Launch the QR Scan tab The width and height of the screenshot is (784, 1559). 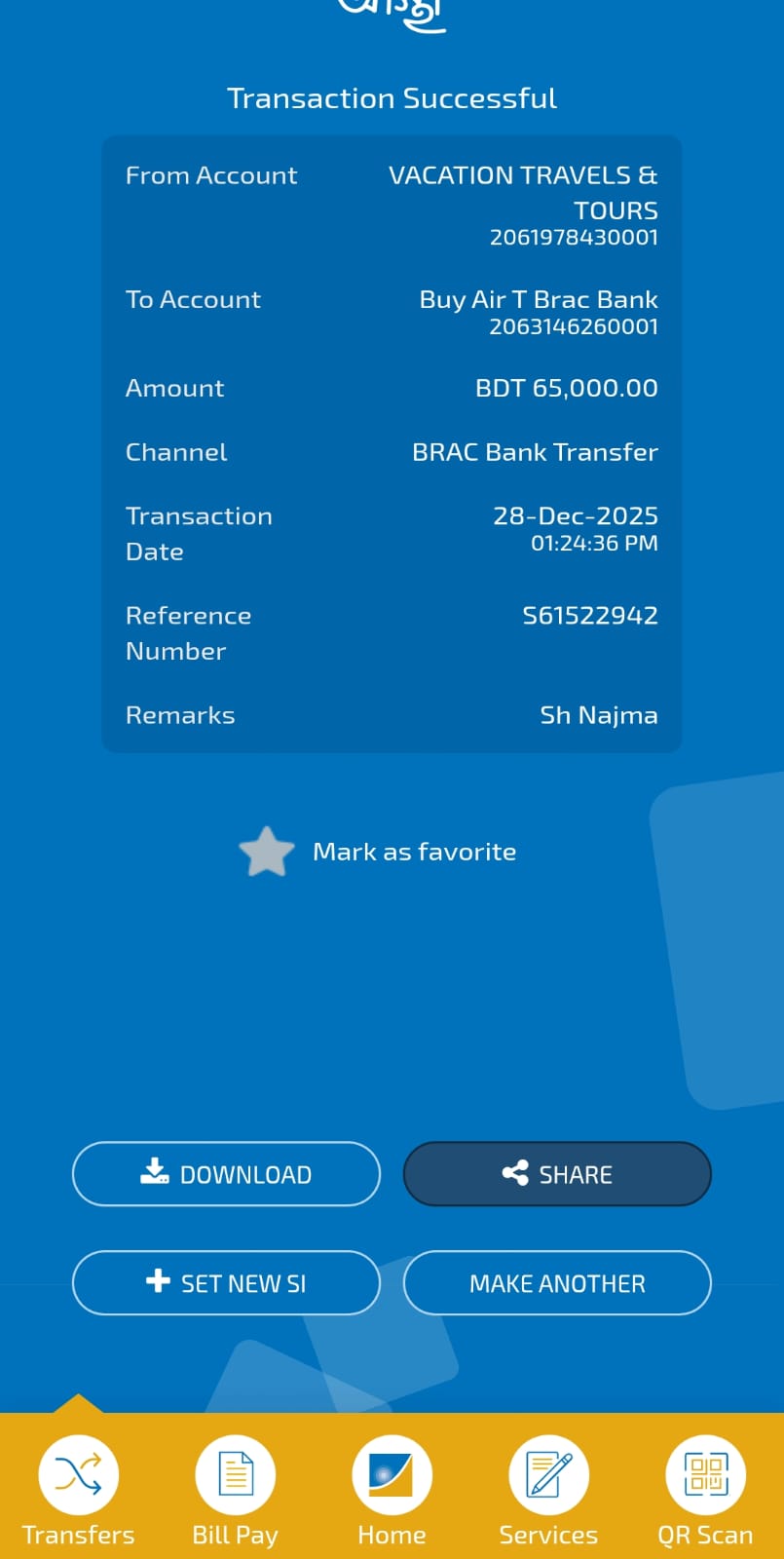pos(705,1489)
